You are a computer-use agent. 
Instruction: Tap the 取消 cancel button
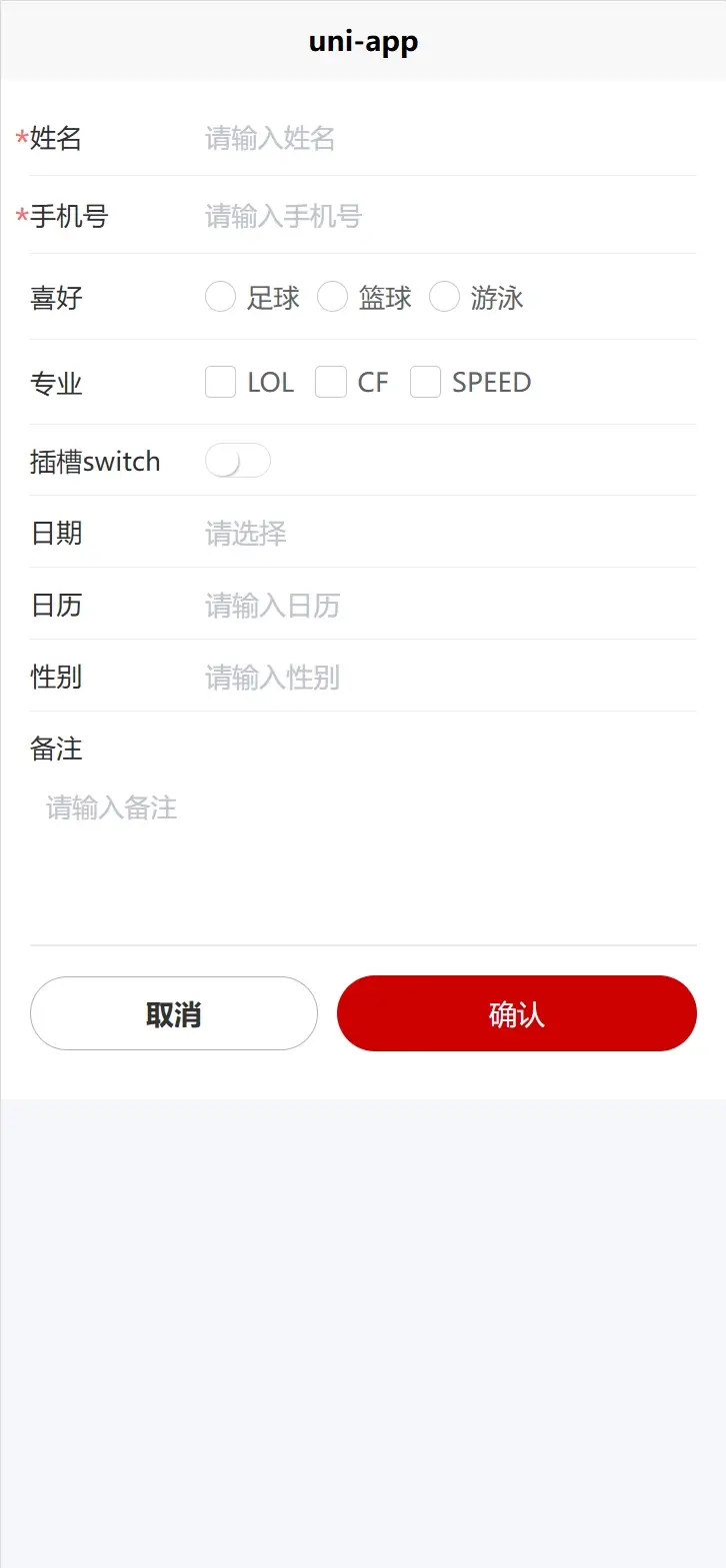(x=174, y=1013)
